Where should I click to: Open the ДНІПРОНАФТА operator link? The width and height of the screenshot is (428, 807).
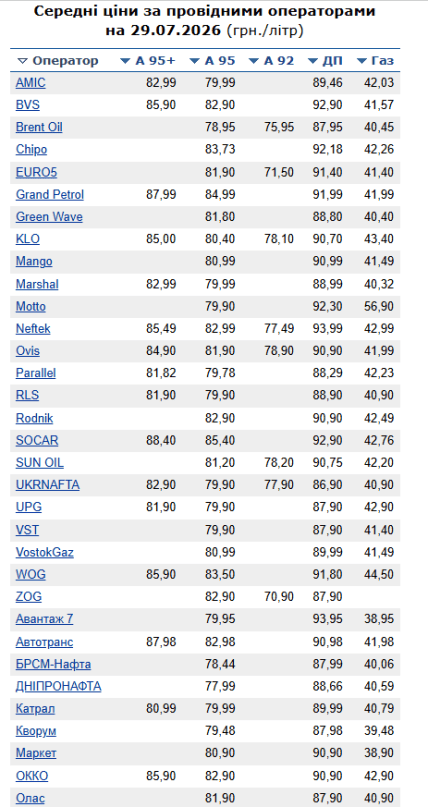[59, 687]
